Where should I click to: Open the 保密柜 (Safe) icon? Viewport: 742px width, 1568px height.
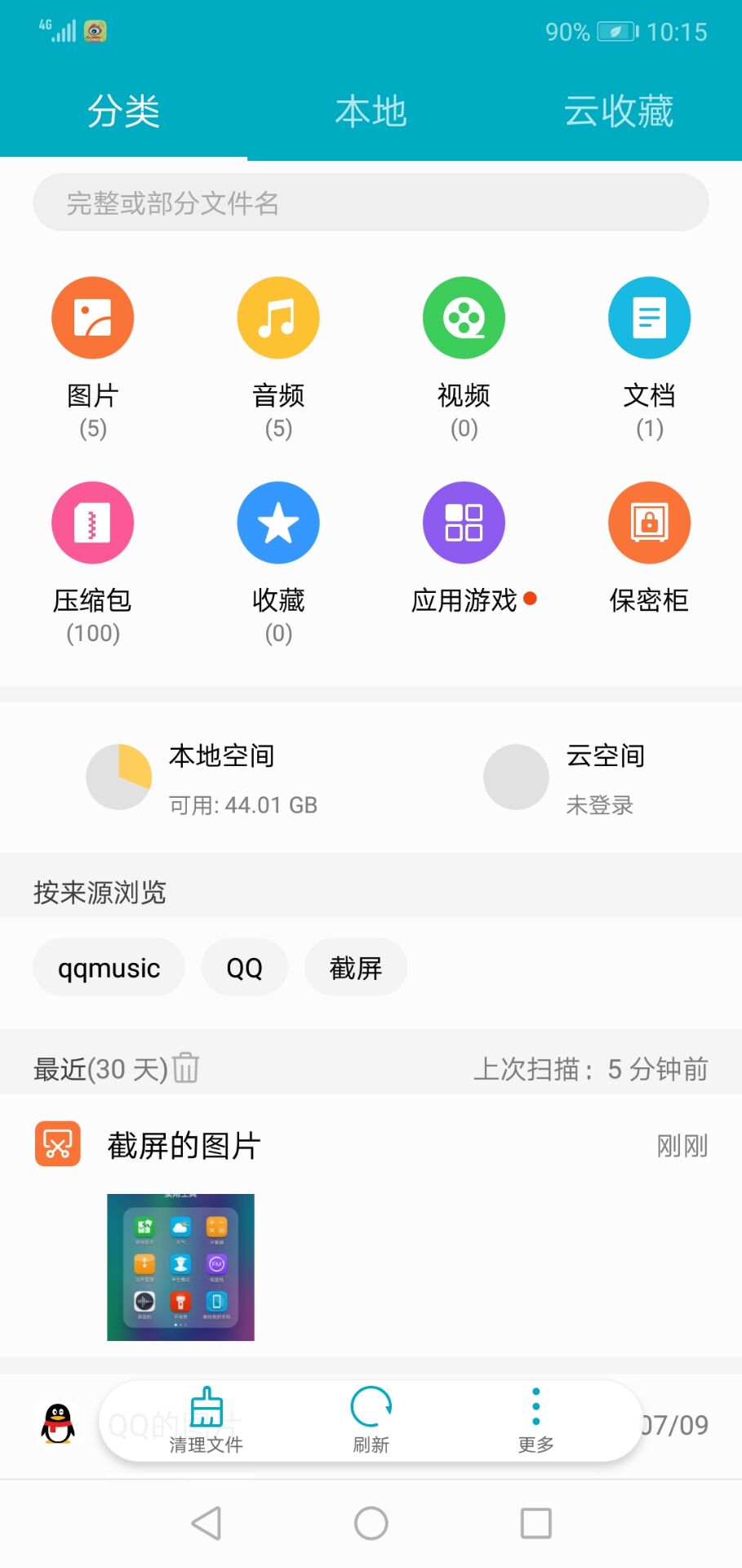click(x=649, y=522)
